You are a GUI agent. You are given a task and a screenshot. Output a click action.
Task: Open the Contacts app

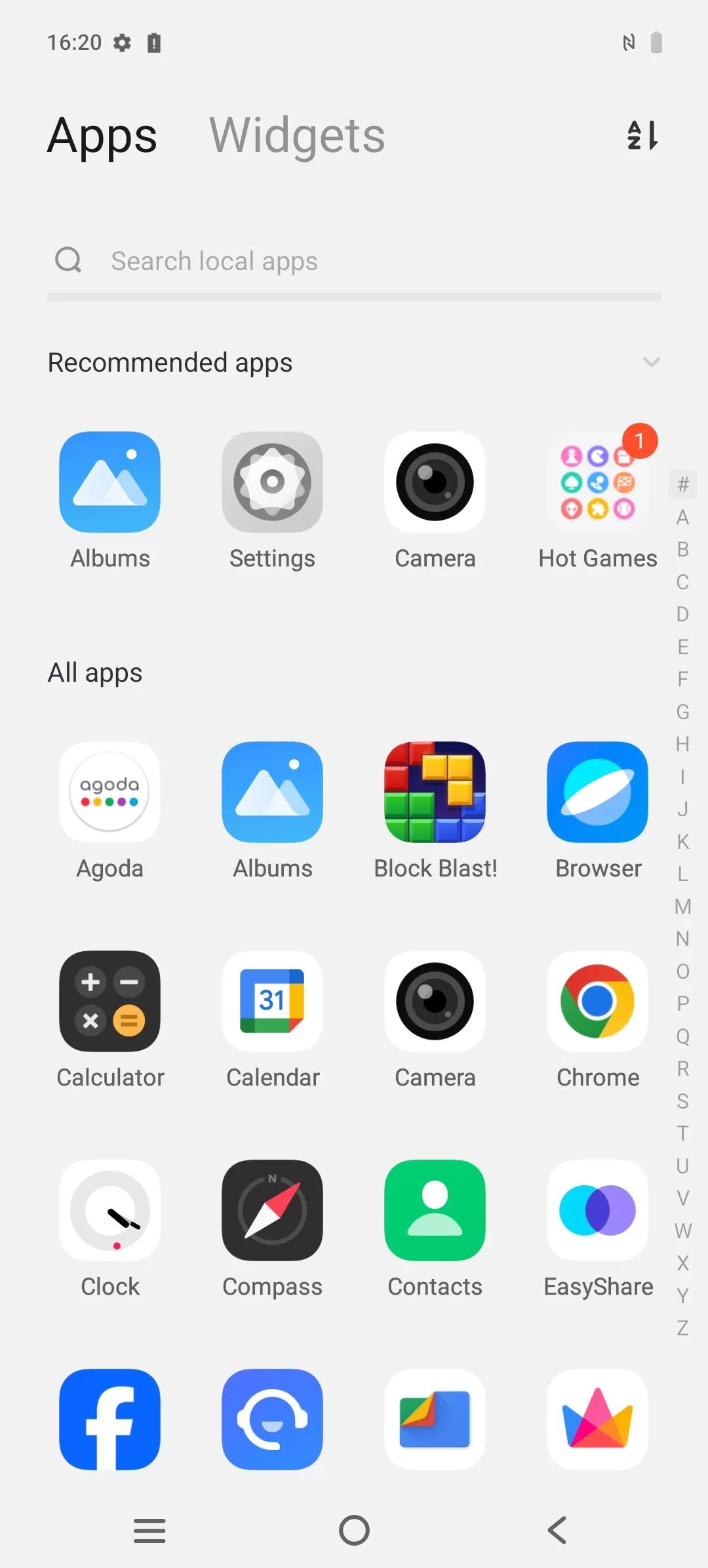point(435,1211)
